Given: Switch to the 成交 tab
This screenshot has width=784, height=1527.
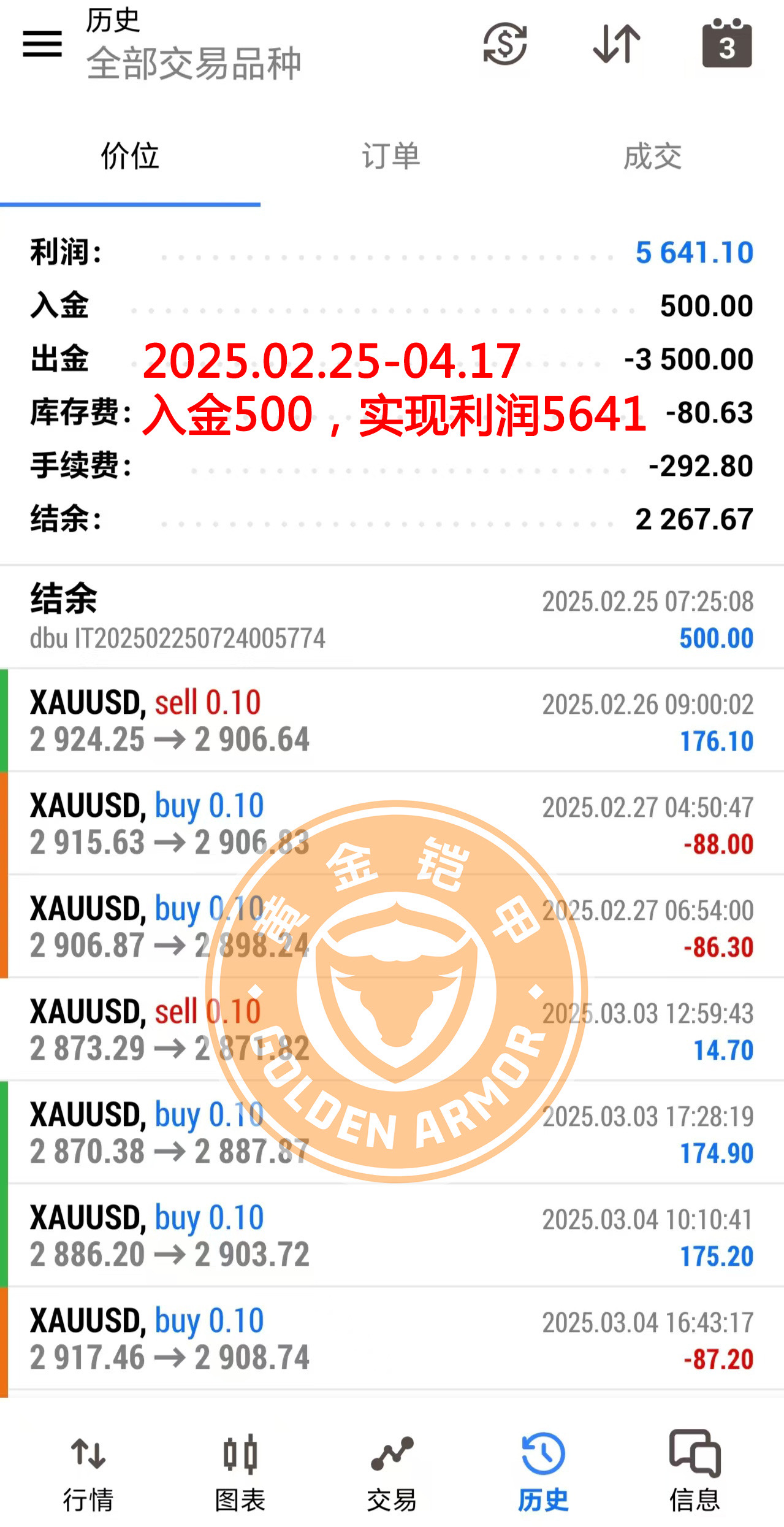Looking at the screenshot, I should click(x=653, y=156).
